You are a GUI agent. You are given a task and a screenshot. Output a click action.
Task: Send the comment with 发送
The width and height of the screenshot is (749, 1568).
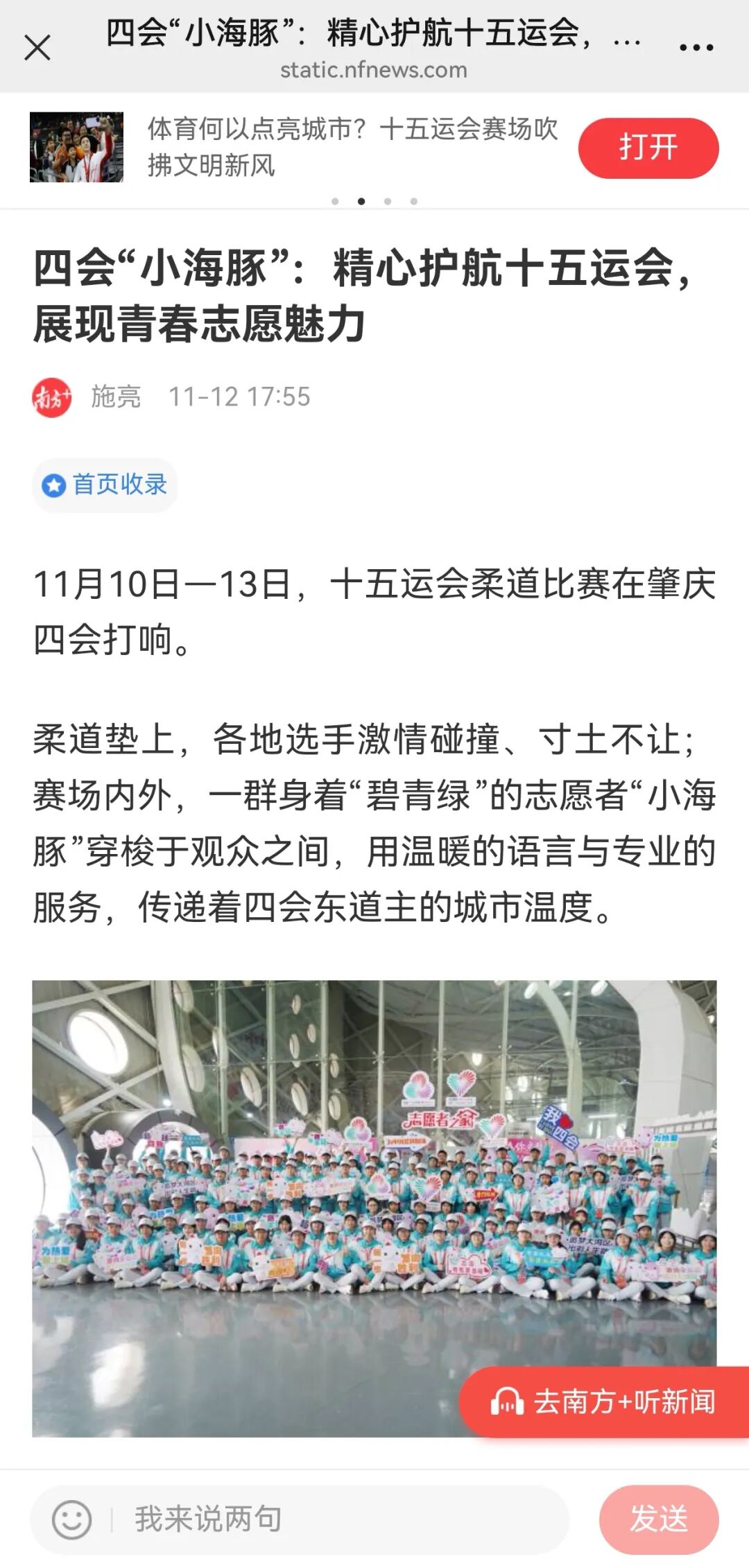pyautogui.click(x=658, y=1519)
